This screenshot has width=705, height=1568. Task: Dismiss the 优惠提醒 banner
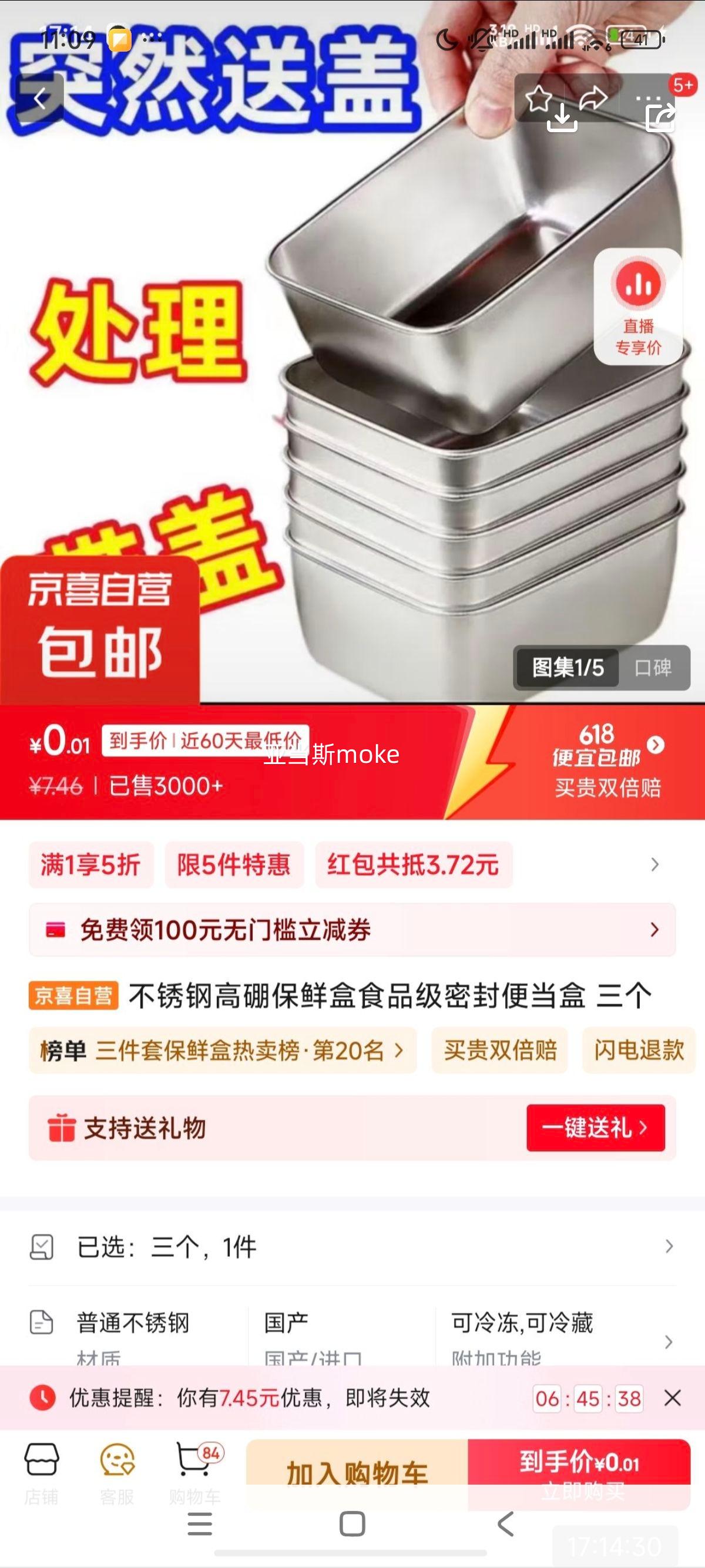[672, 1398]
